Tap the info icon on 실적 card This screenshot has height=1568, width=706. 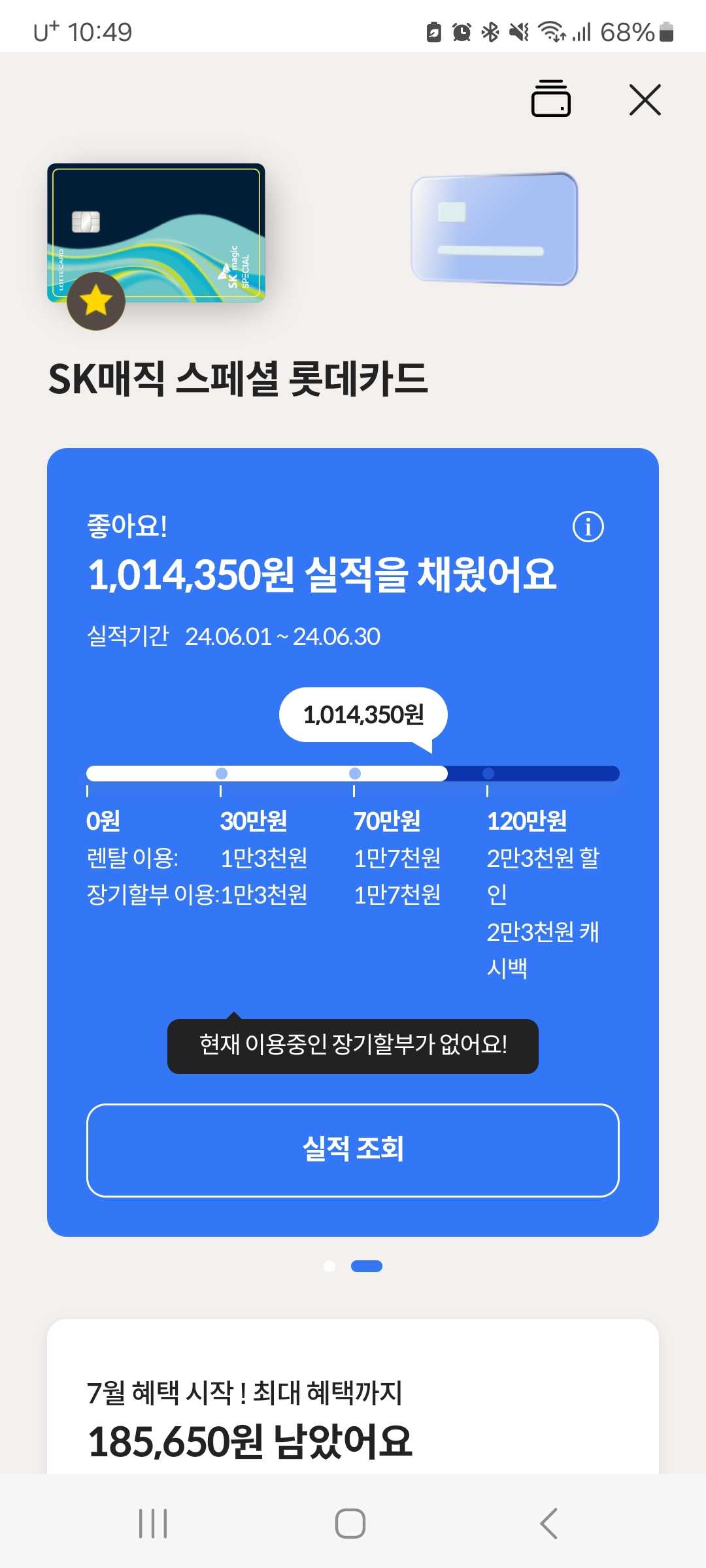pos(588,527)
